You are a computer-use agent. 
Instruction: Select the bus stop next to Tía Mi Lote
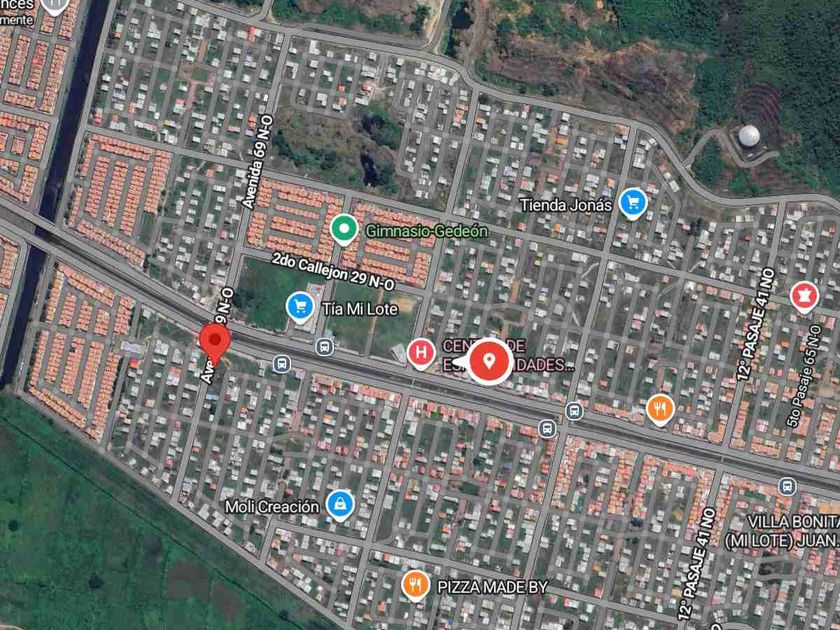pyautogui.click(x=323, y=346)
